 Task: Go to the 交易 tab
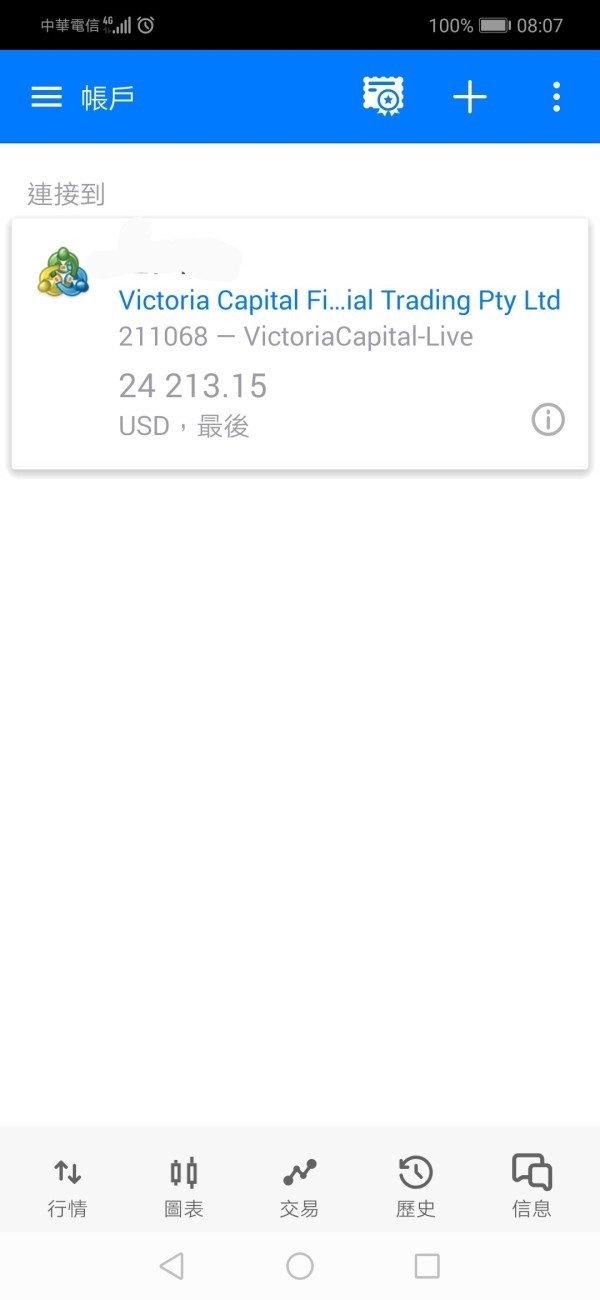299,1187
